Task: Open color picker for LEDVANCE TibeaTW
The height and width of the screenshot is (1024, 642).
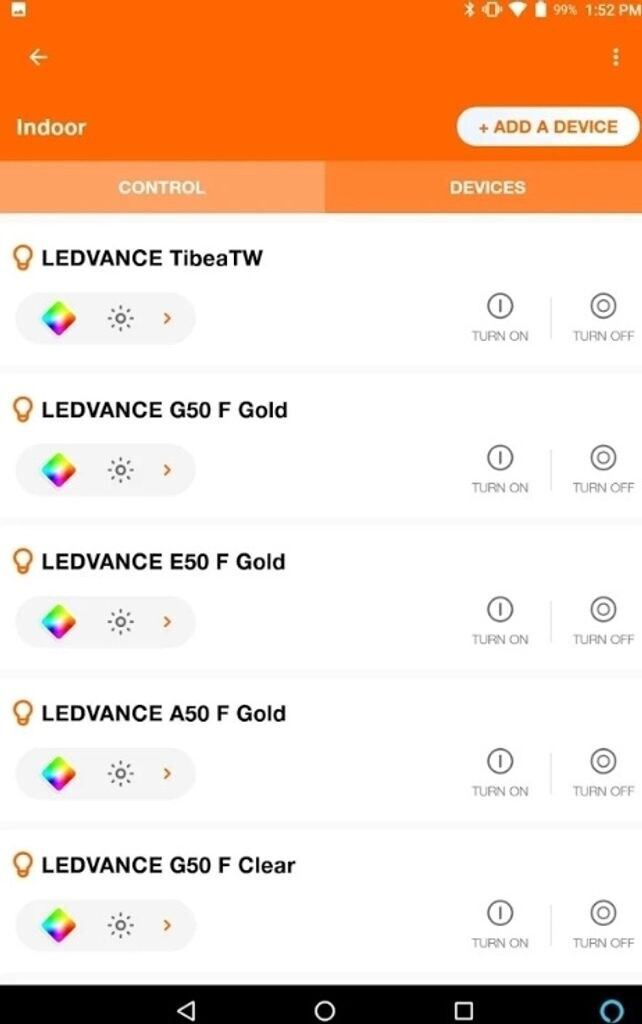Action: [59, 319]
